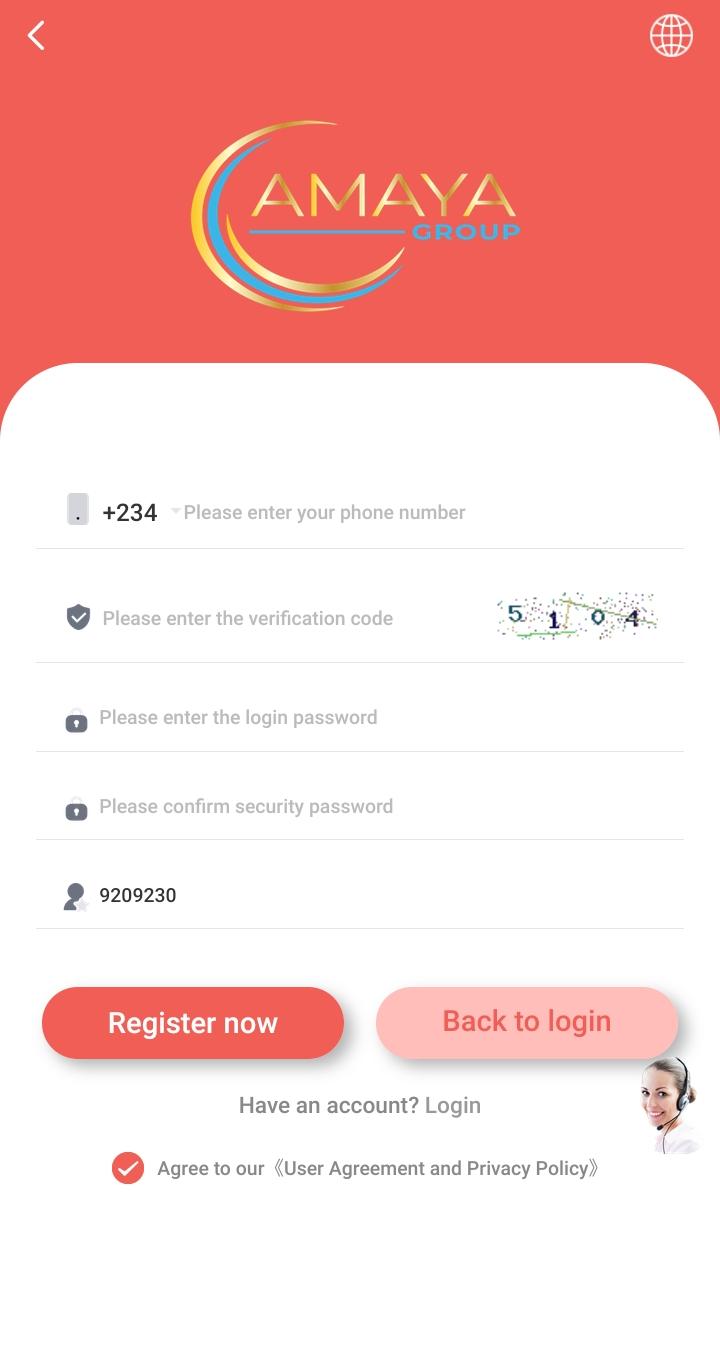Open the Login link

point(453,1105)
